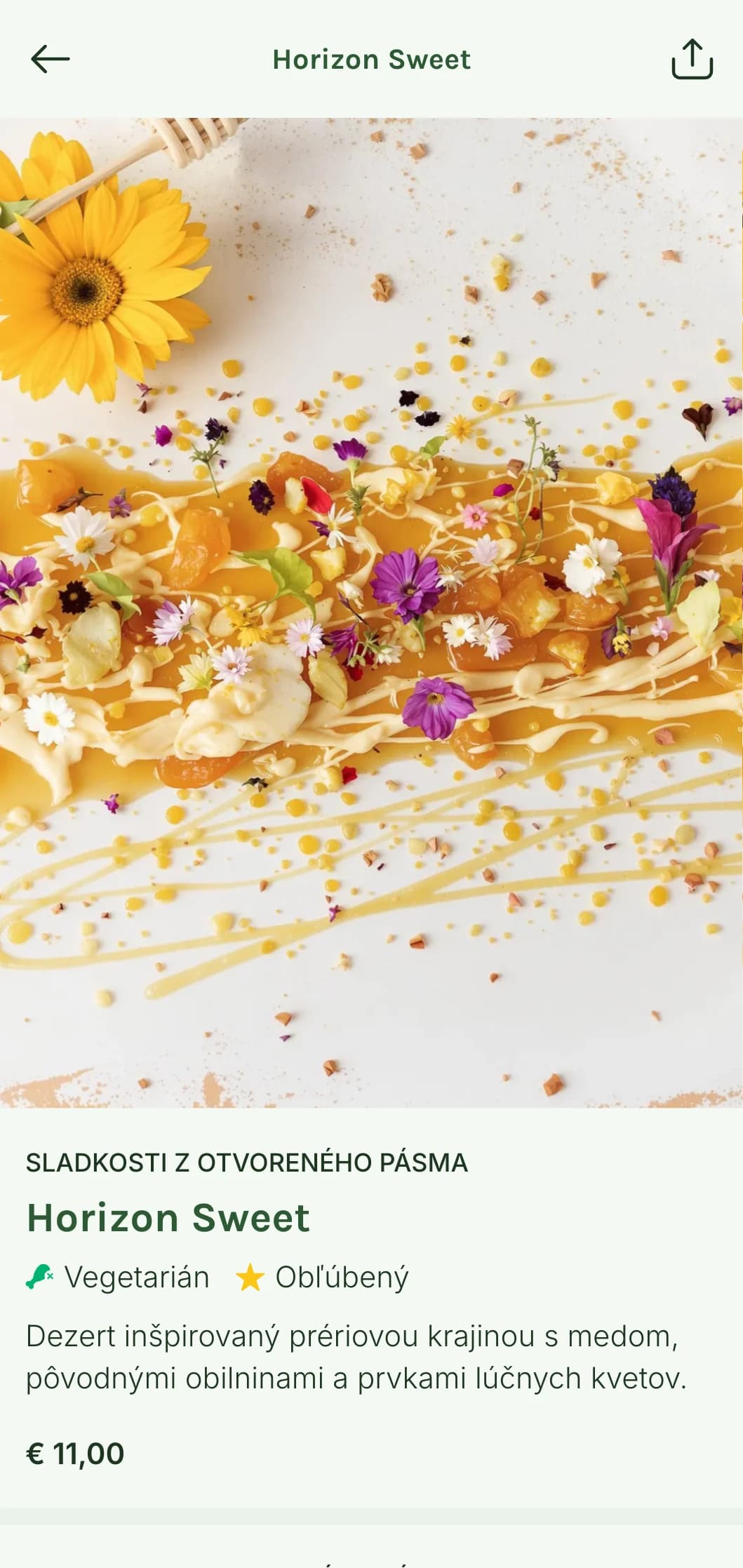743x1568 pixels.
Task: Go back using the arrow icon
Action: [50, 59]
